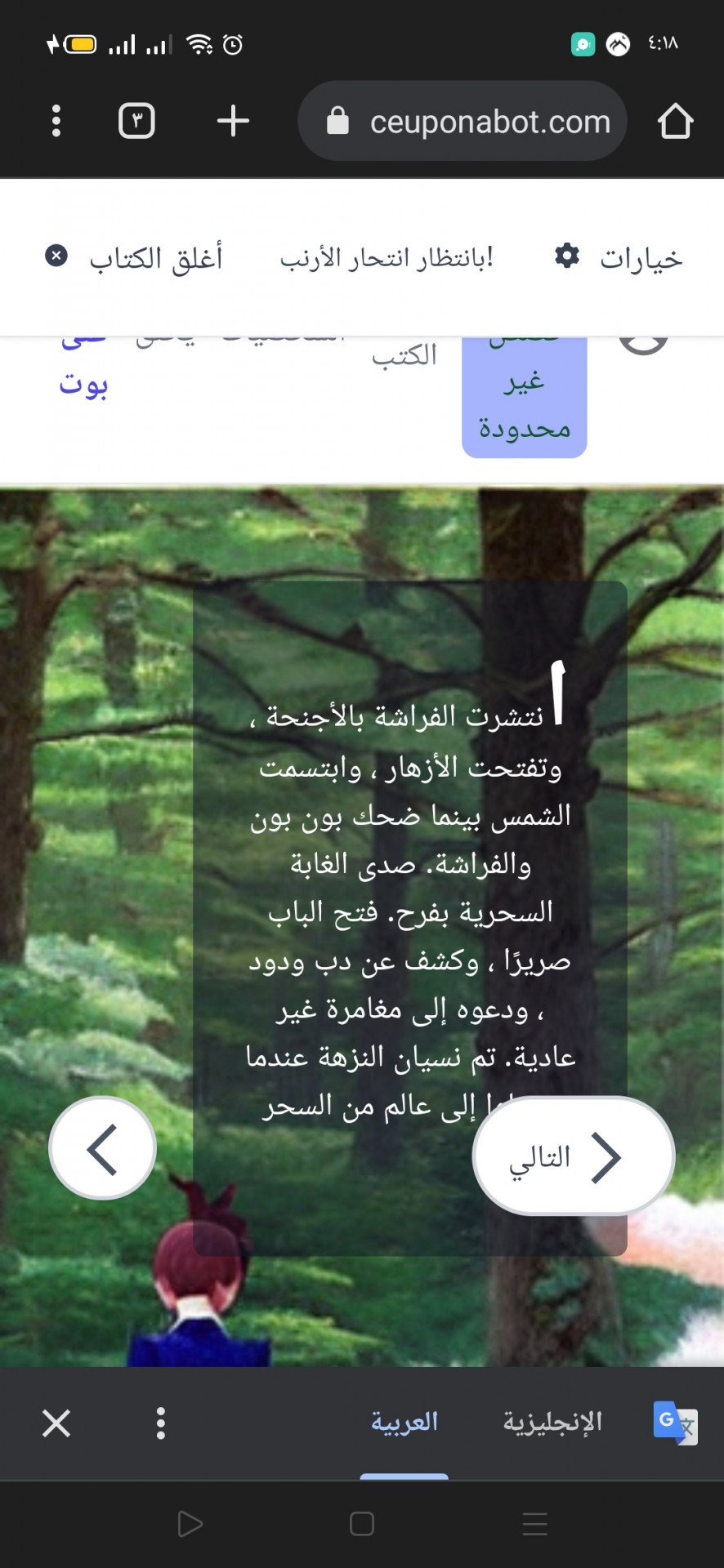Screen dimensions: 724x1568
Task: Open the بوت link
Action: [83, 384]
